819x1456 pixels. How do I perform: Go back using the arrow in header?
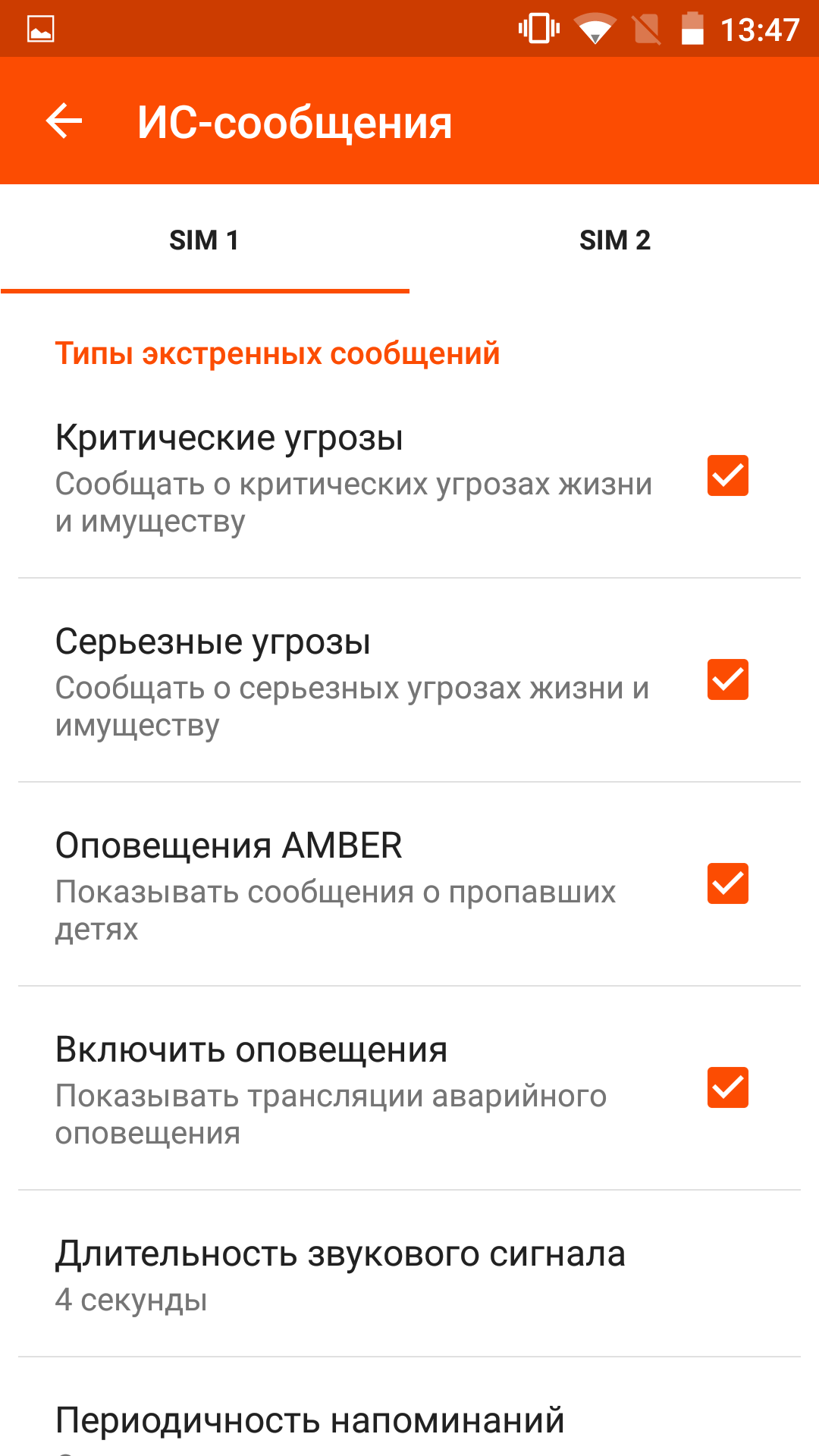(64, 121)
